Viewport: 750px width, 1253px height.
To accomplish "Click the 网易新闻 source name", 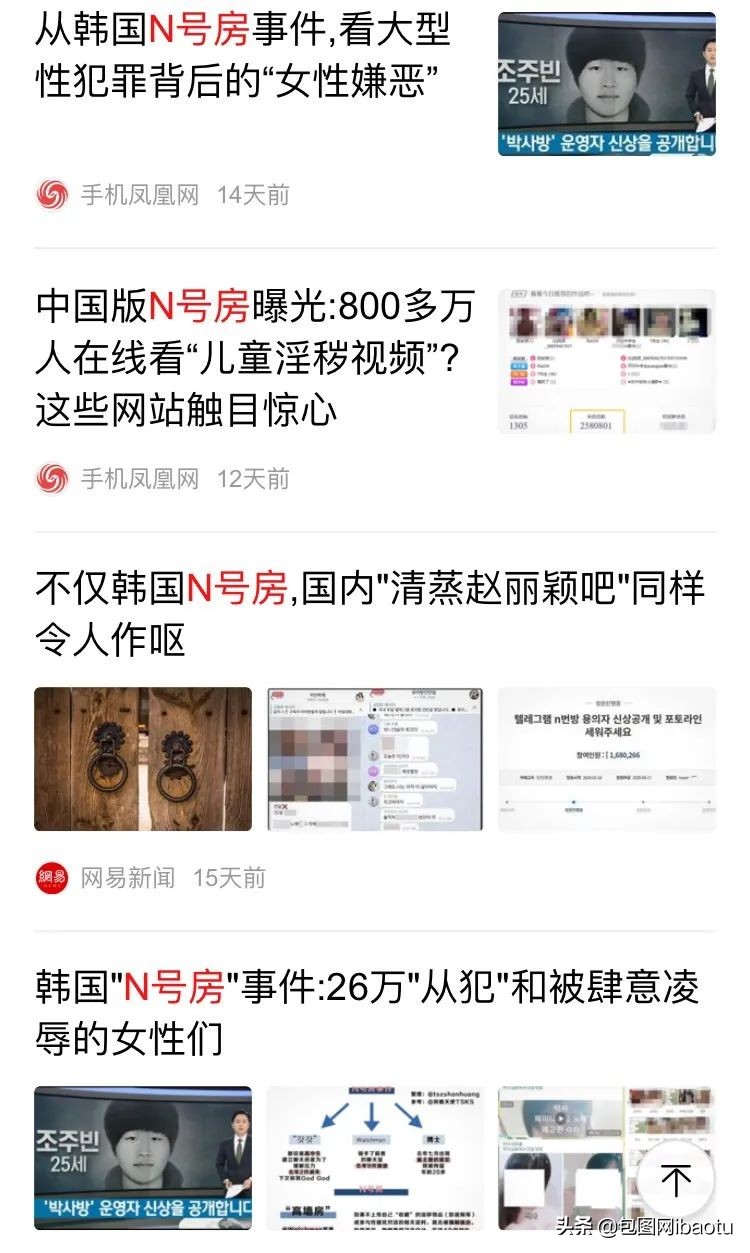I will [x=127, y=878].
